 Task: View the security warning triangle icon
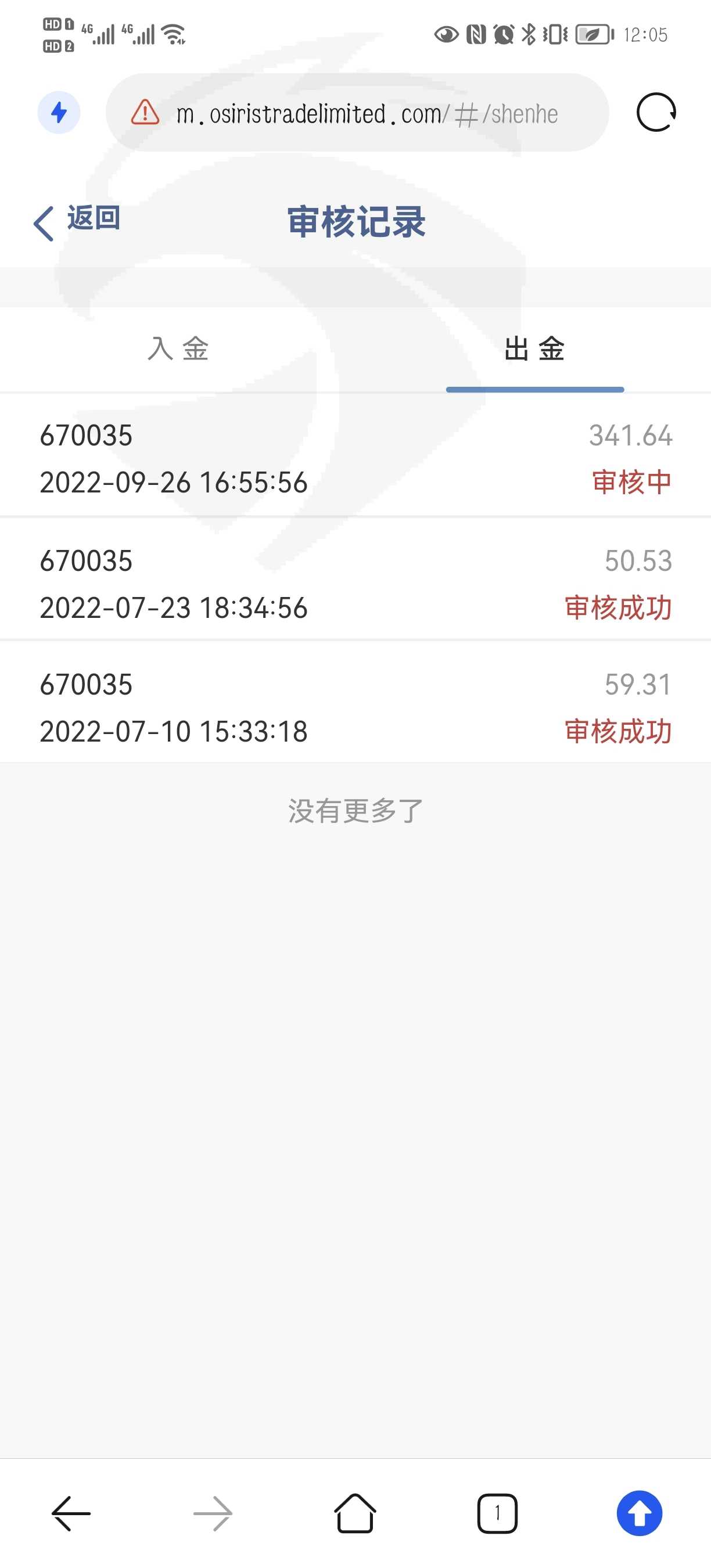coord(145,113)
